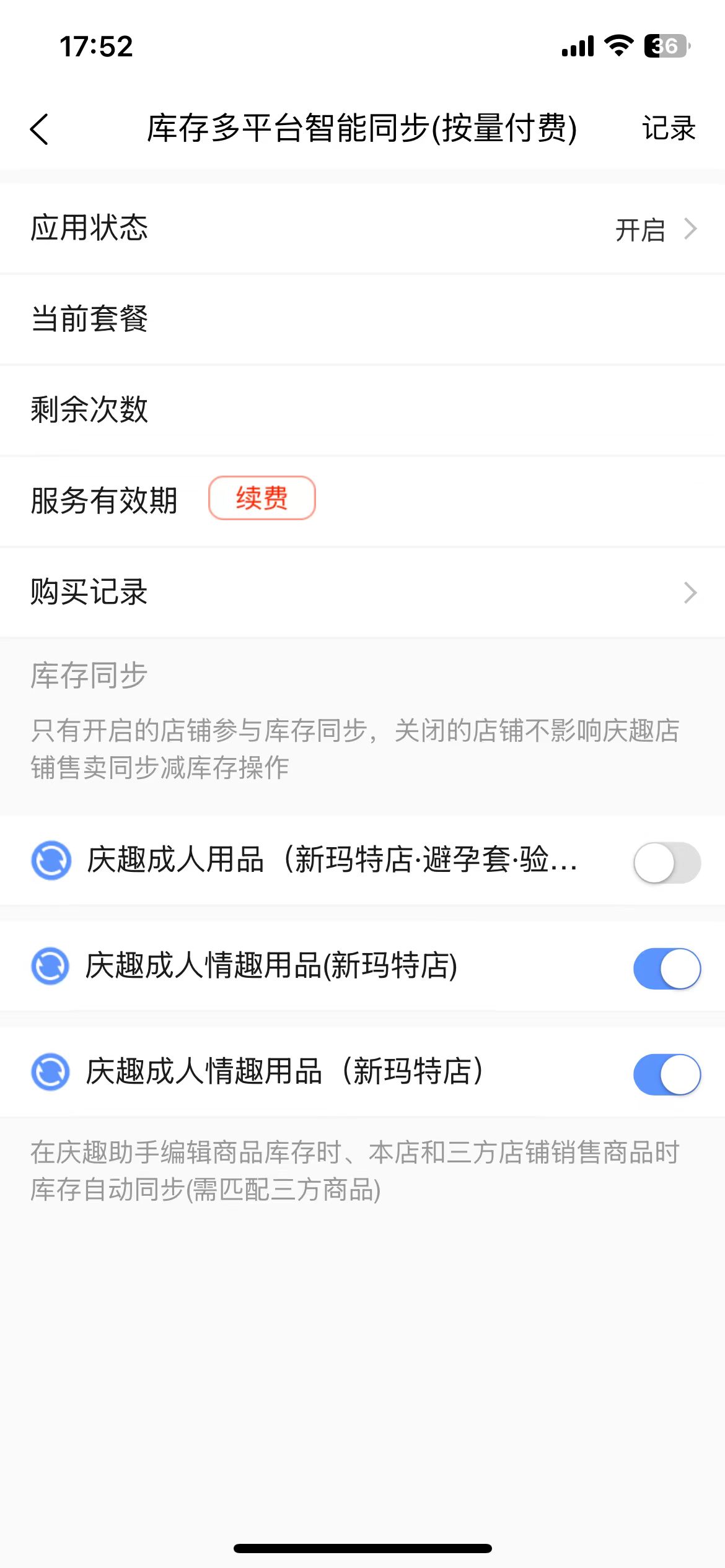This screenshot has height=1568, width=725.
Task: Tap the 续费 renew button
Action: pos(261,498)
